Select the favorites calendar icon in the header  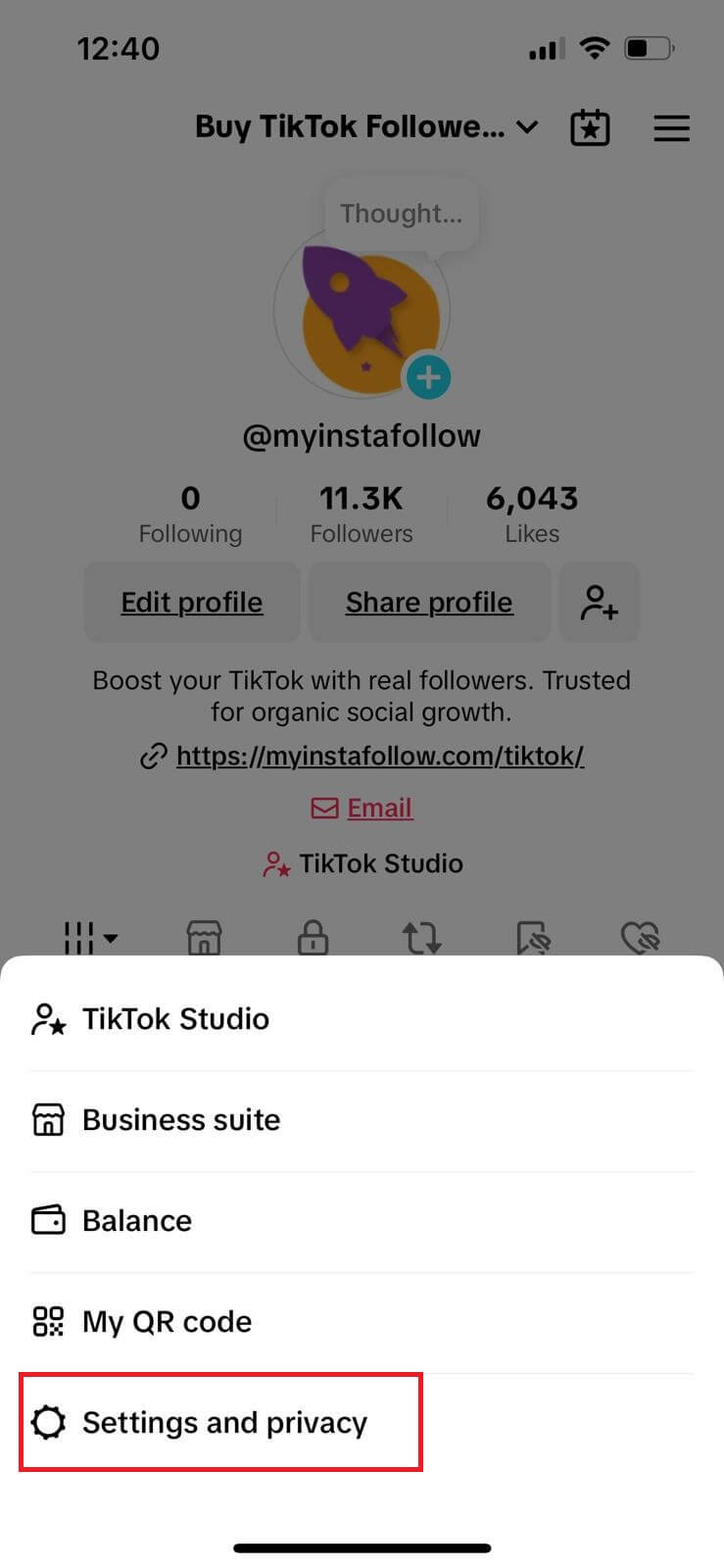point(590,127)
